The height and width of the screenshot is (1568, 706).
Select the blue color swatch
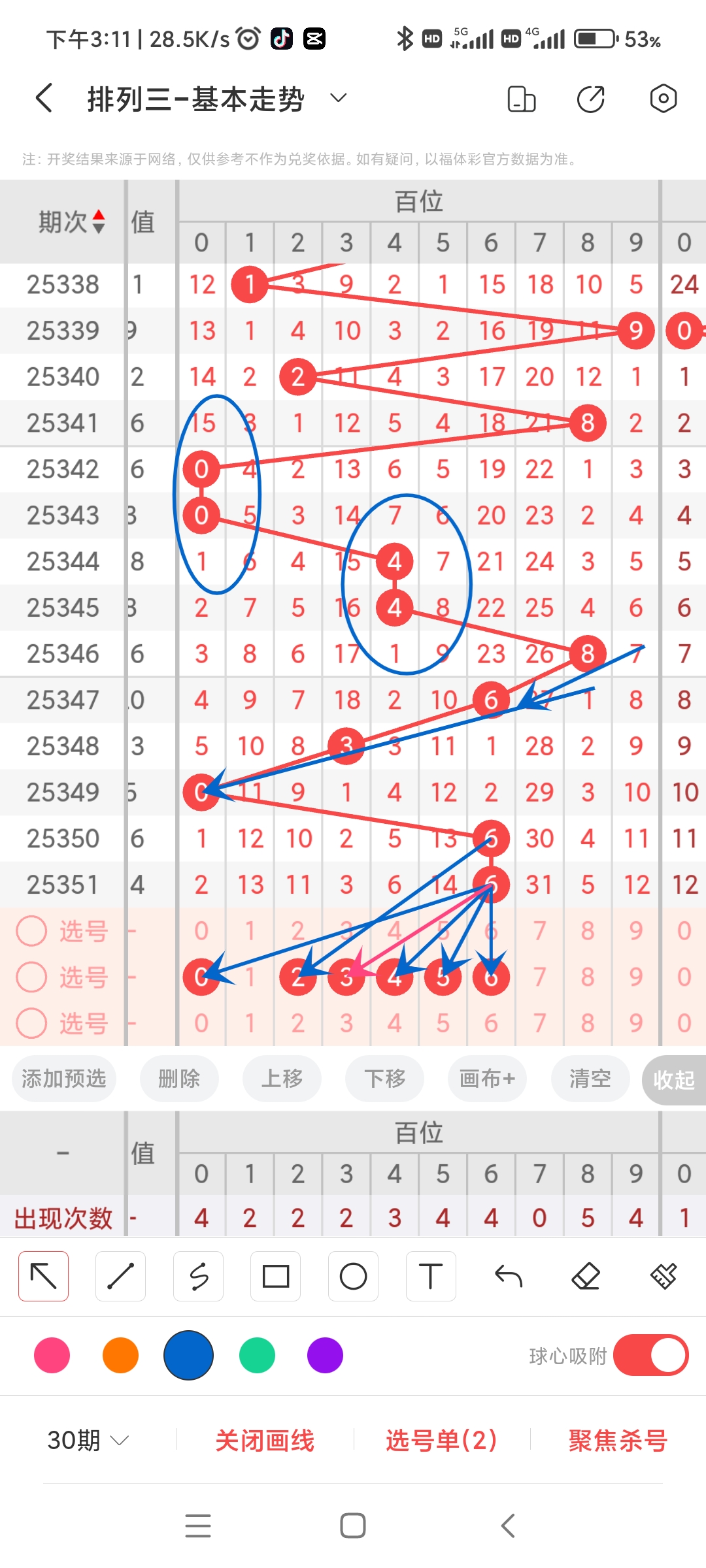tap(189, 1356)
